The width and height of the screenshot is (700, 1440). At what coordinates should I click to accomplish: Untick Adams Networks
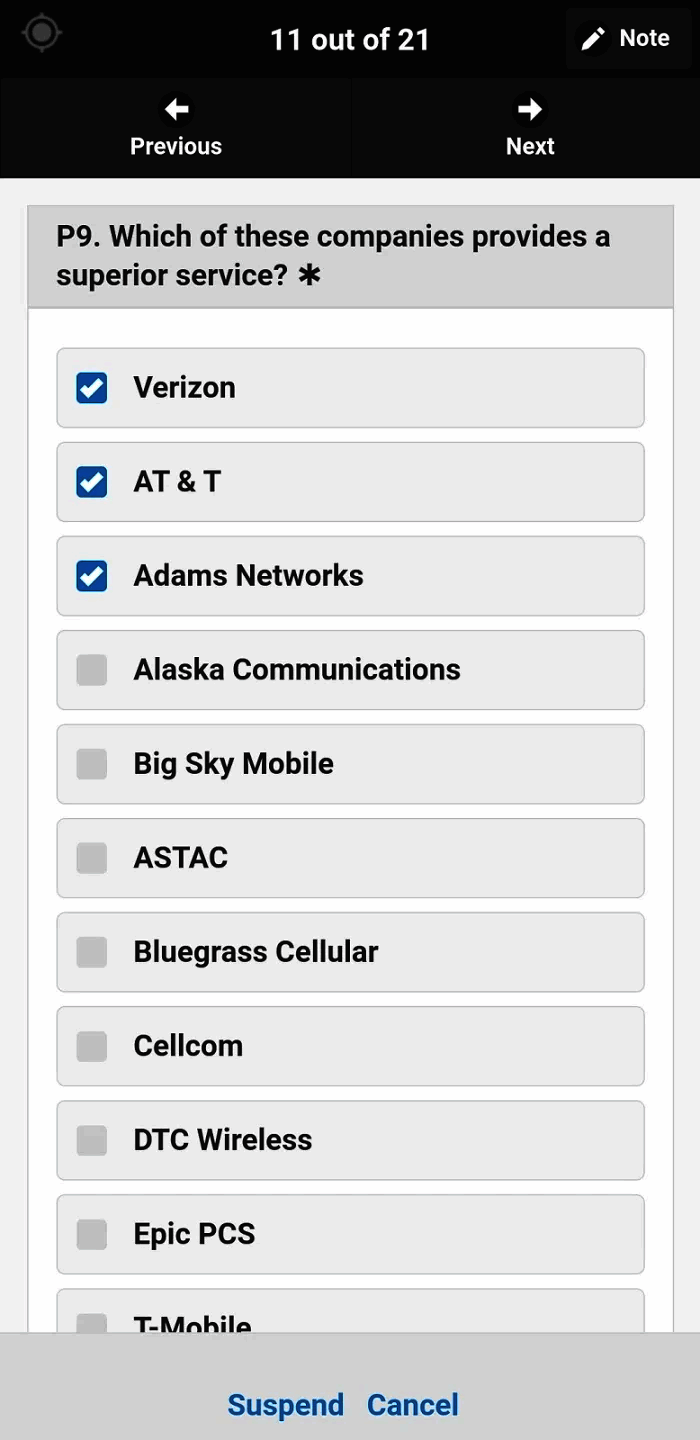click(92, 576)
